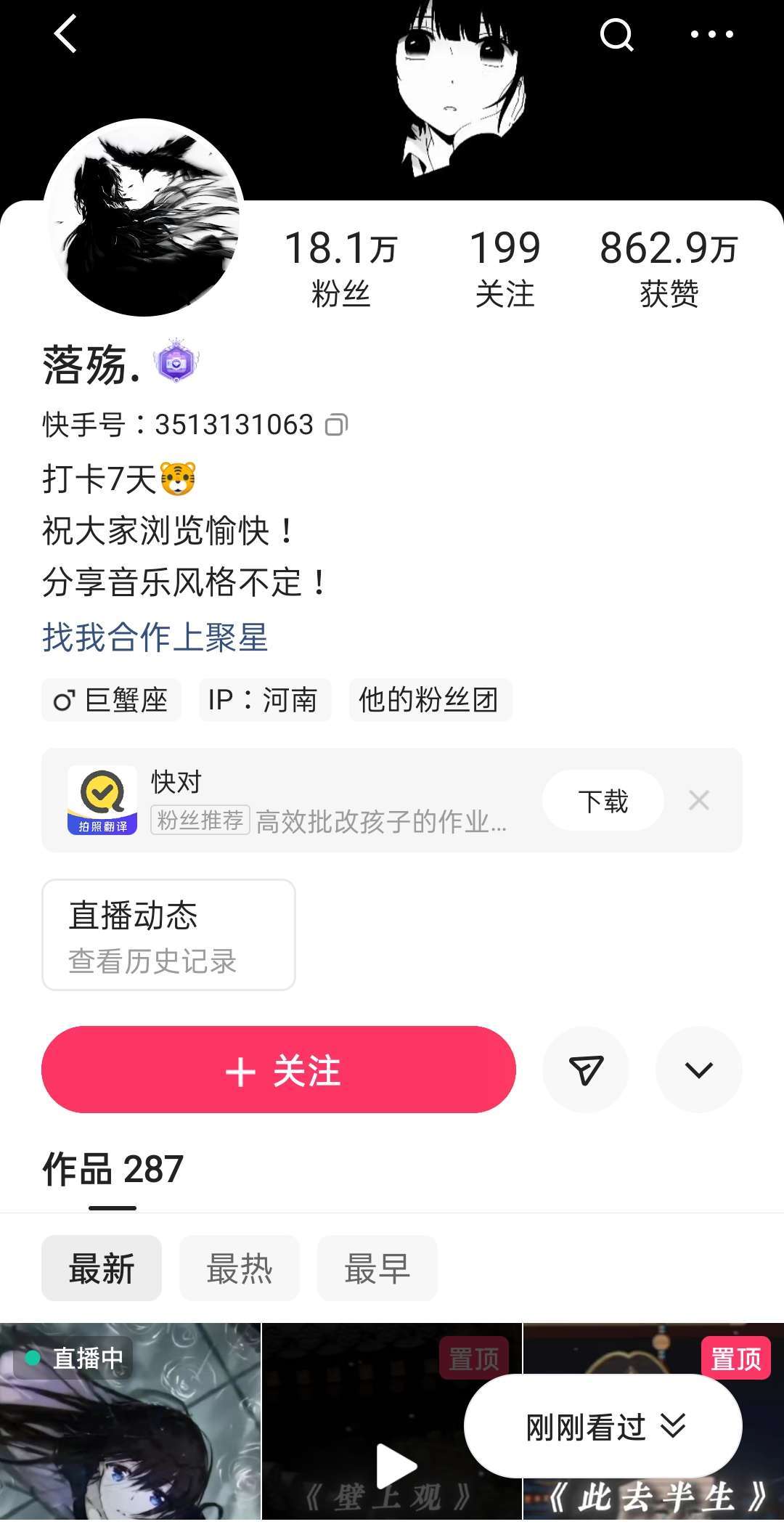
Task: Open the three-dot overflow menu
Action: (x=711, y=34)
